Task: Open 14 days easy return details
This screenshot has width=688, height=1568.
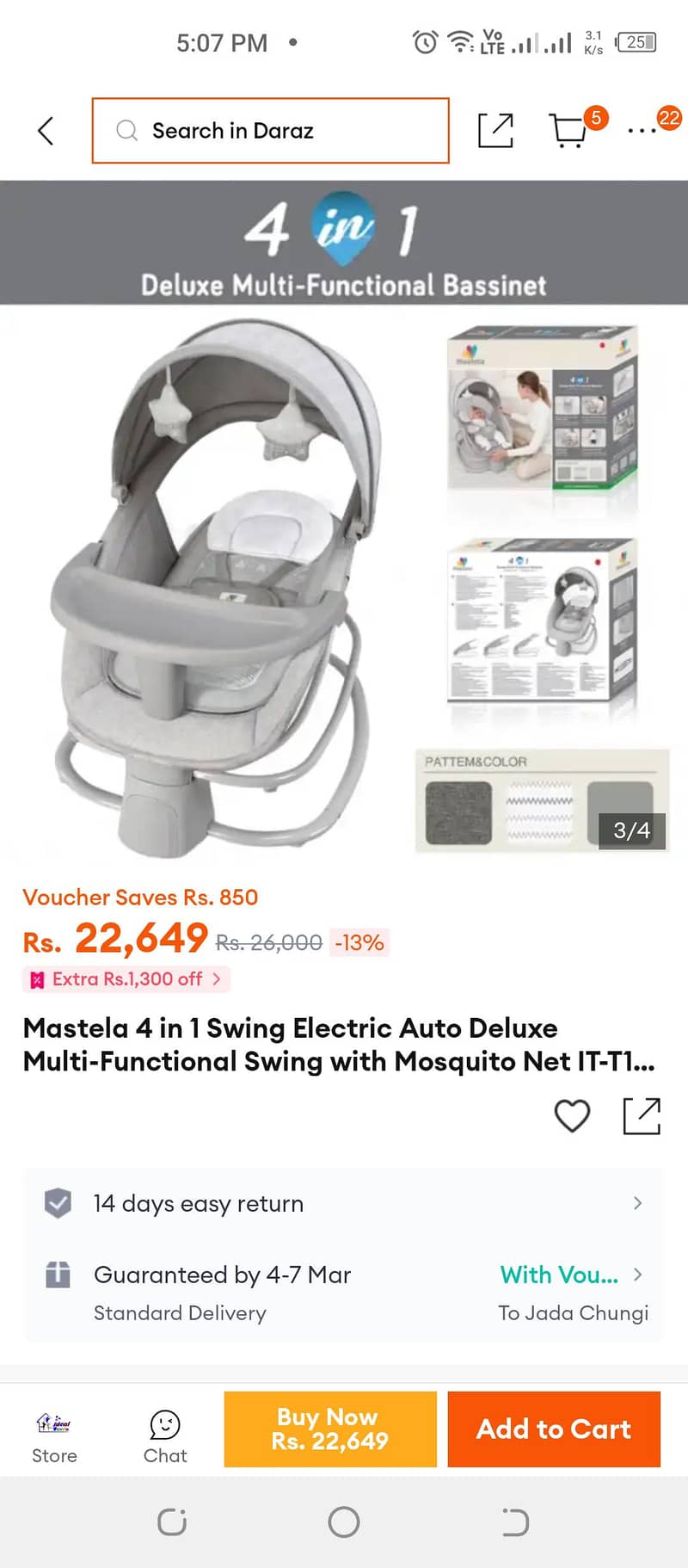Action: tap(344, 1203)
